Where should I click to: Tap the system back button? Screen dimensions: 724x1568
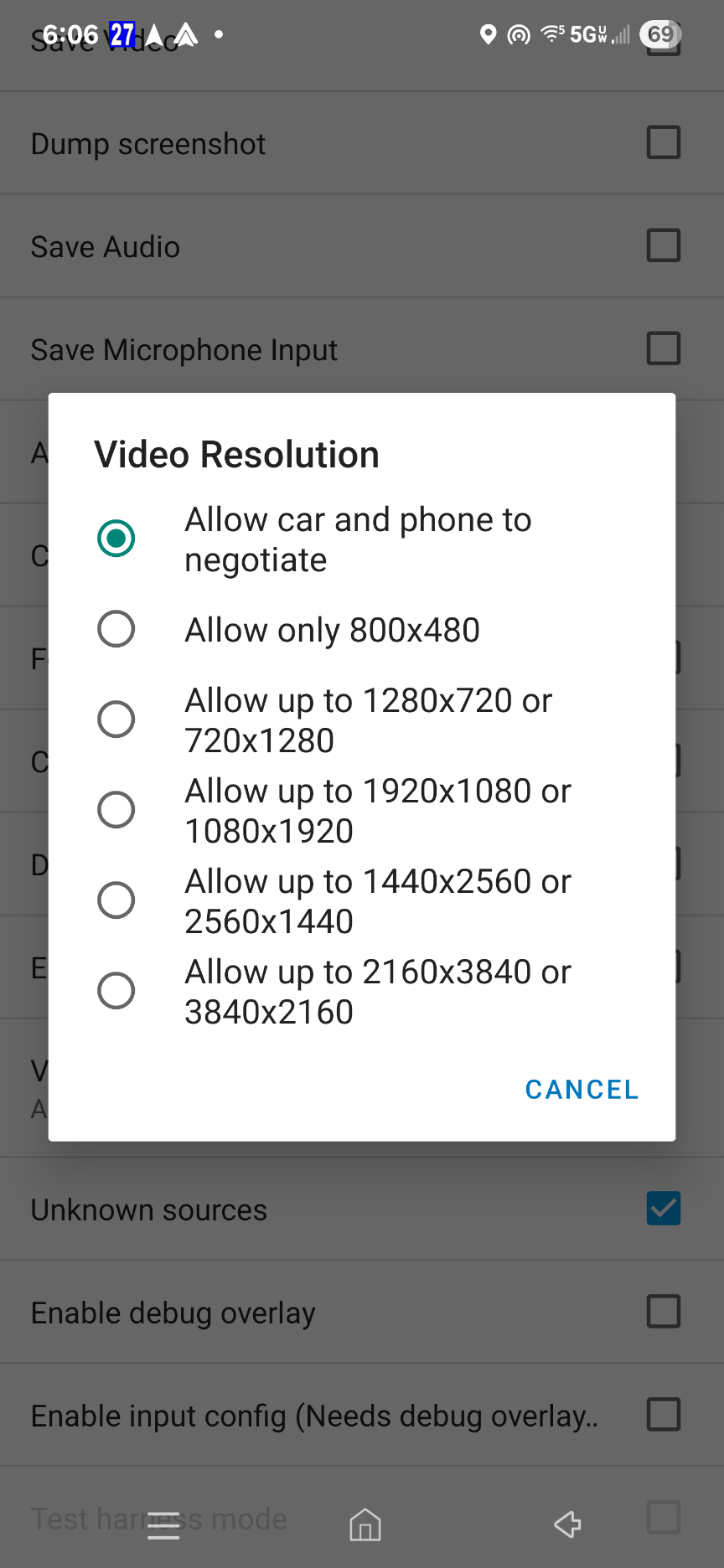(568, 1524)
